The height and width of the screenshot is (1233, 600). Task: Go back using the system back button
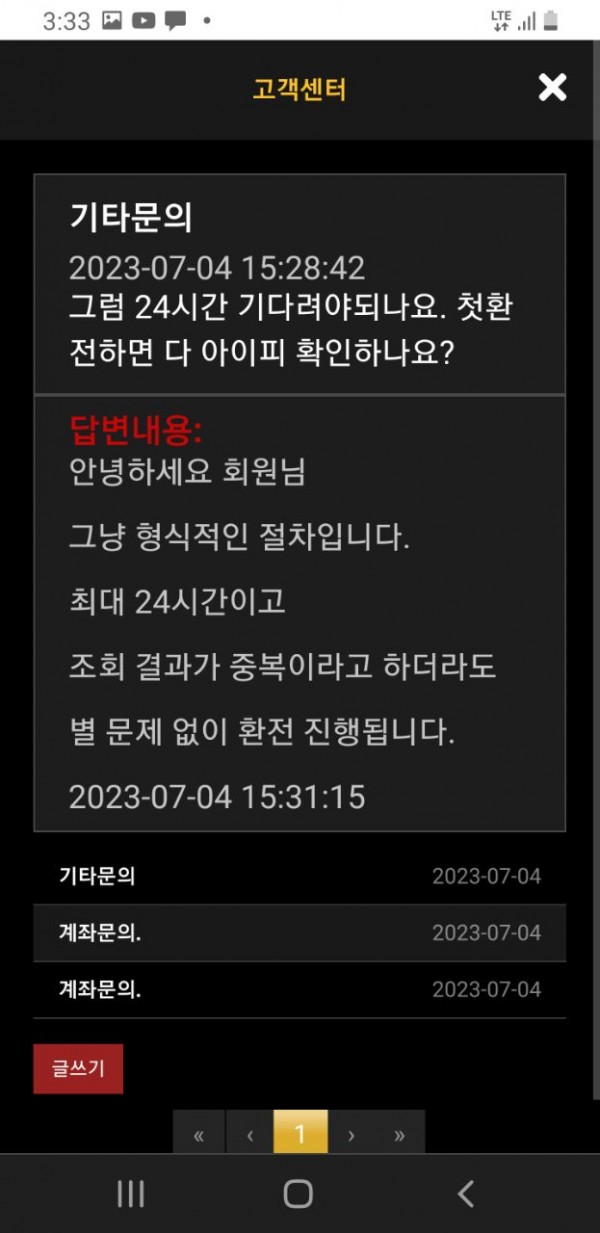coord(465,1193)
